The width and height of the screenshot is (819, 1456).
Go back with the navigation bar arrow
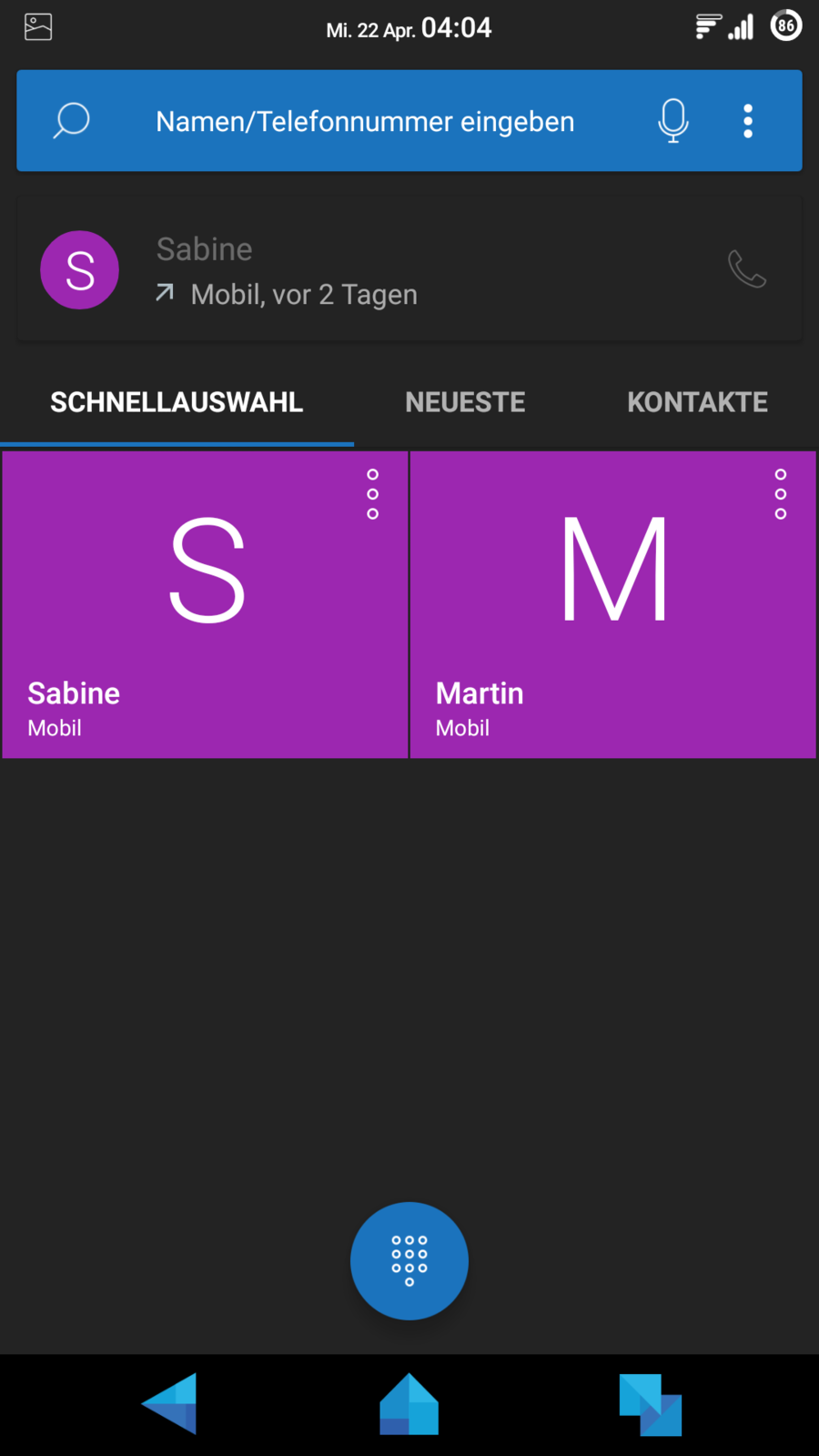click(x=169, y=1403)
